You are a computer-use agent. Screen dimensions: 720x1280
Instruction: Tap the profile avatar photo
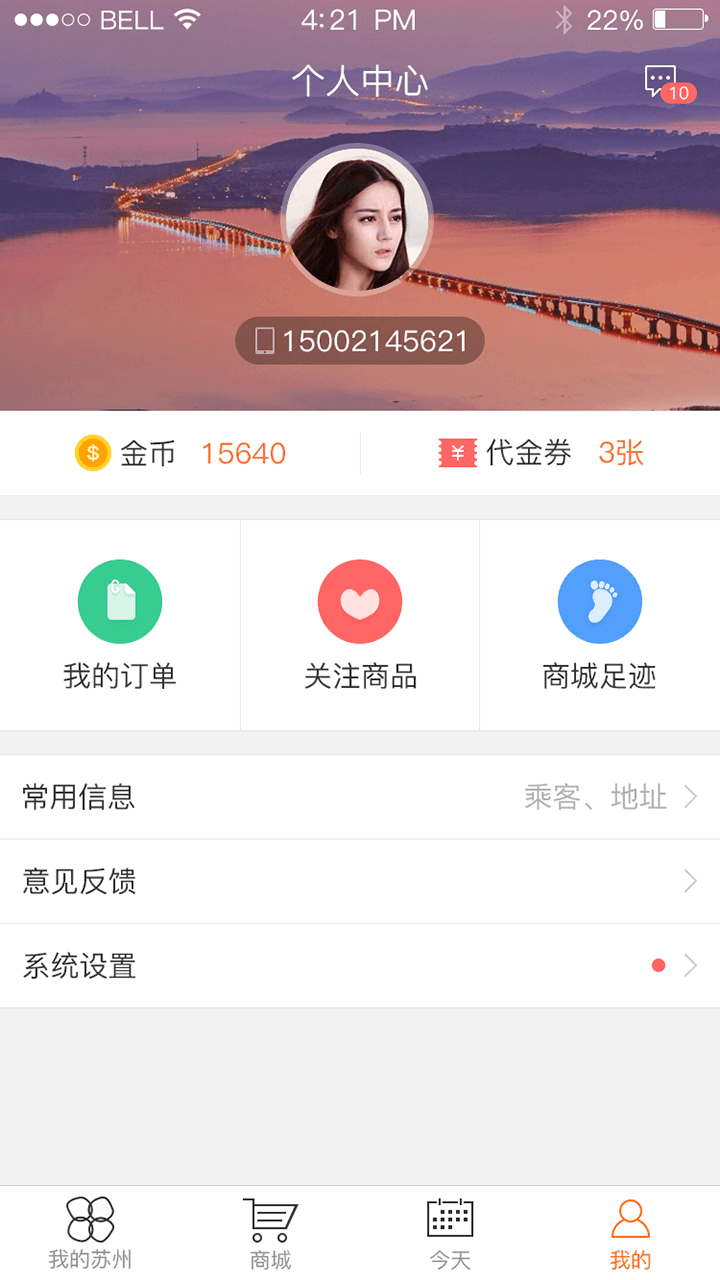pos(358,221)
